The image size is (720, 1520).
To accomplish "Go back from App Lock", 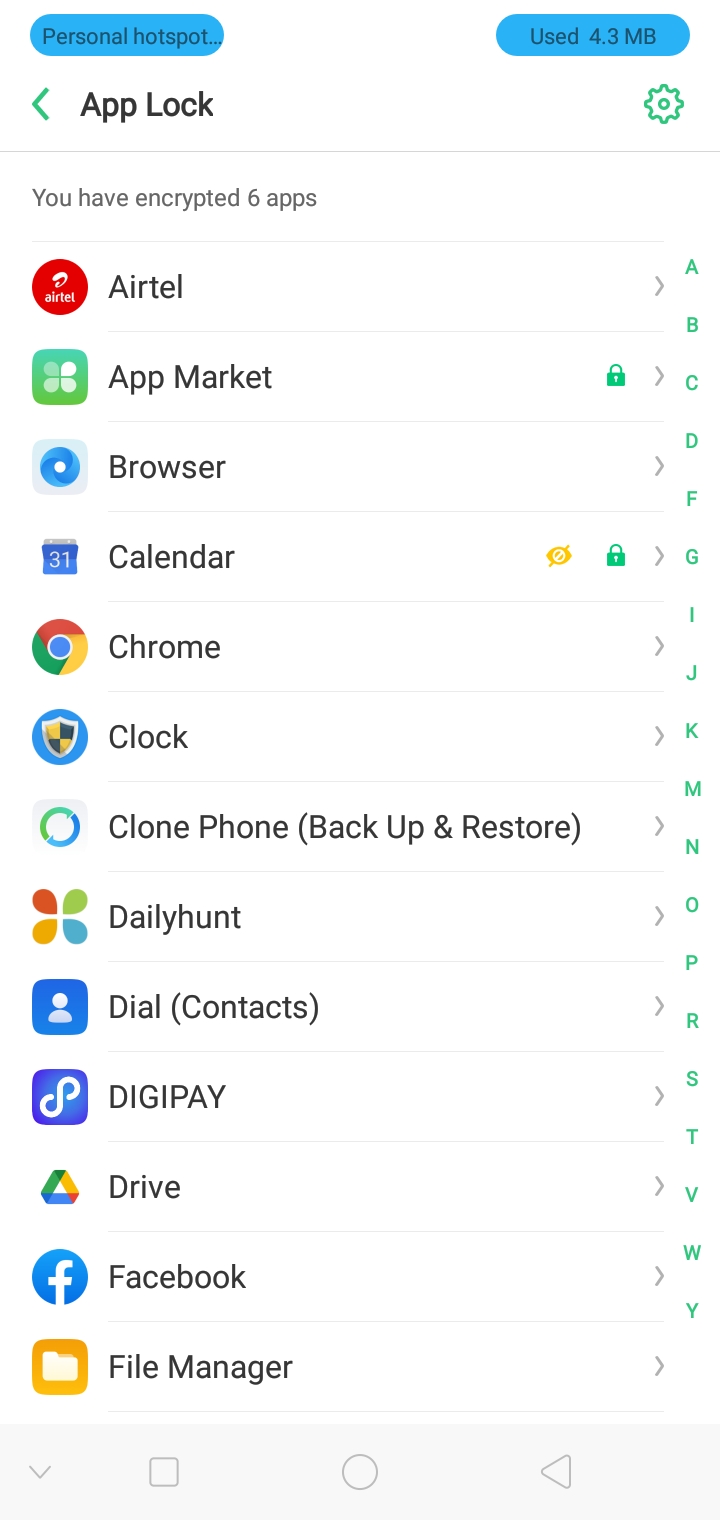I will 42,104.
